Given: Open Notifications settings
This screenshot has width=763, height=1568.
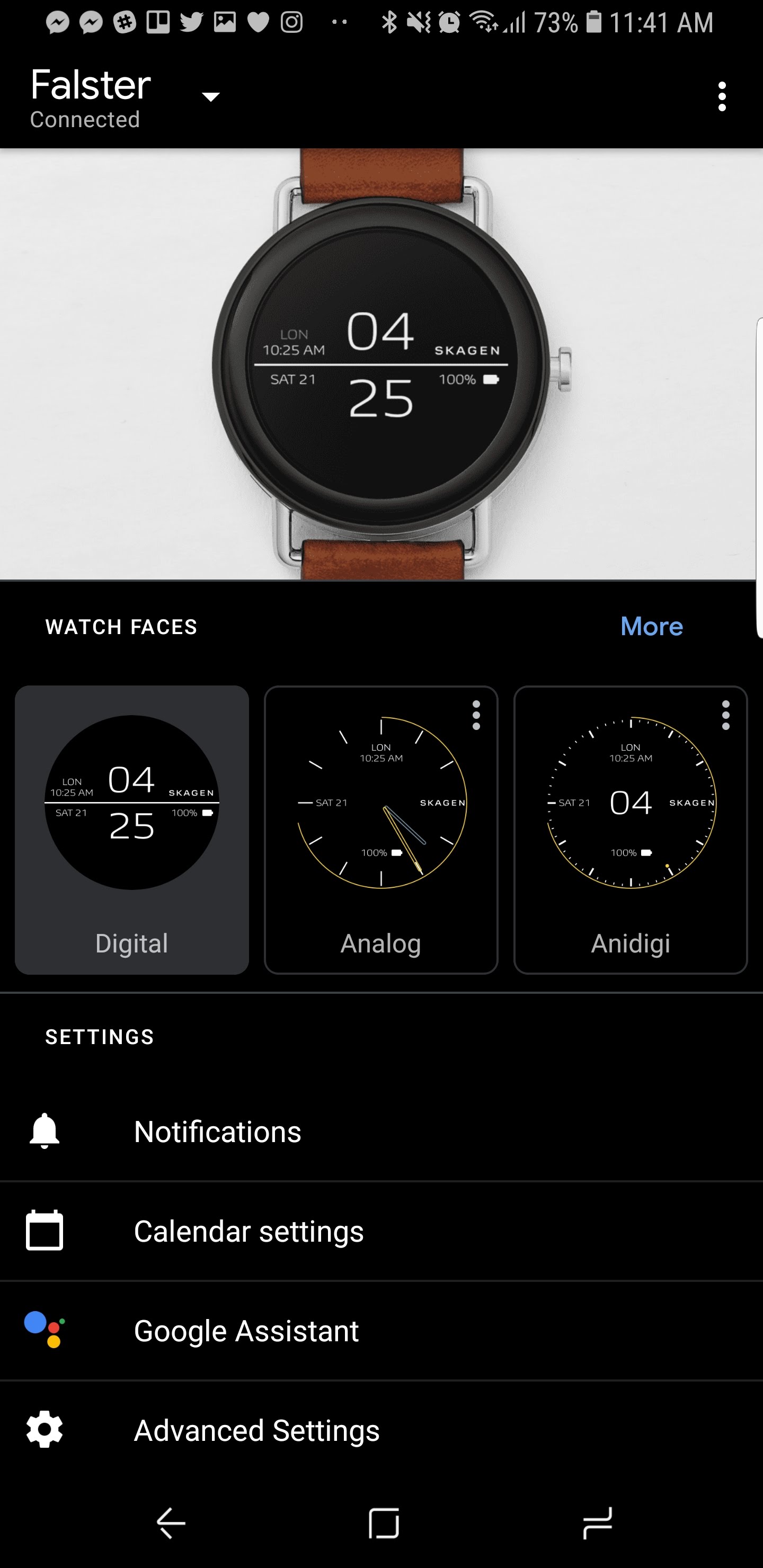Looking at the screenshot, I should pos(381,1132).
